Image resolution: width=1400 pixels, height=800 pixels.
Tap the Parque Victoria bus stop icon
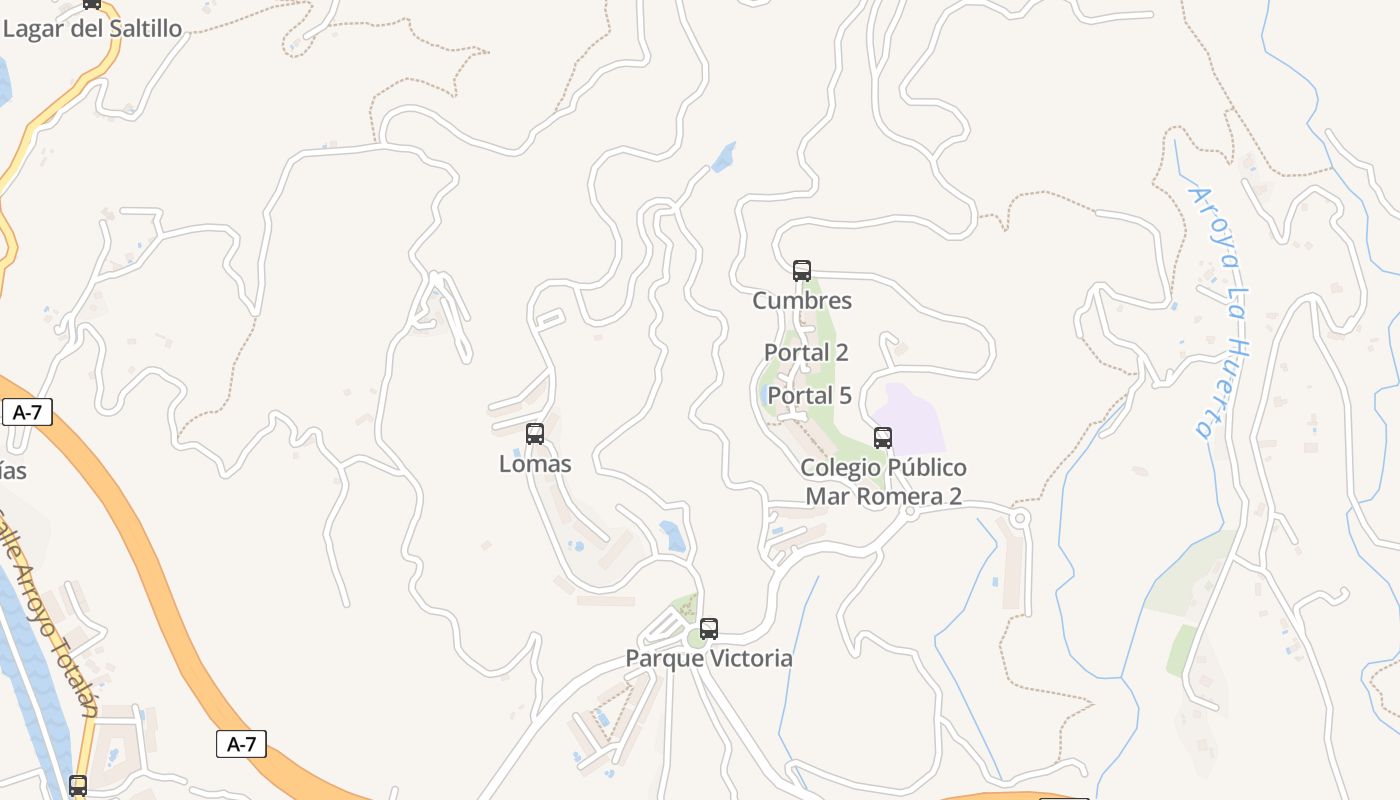(x=709, y=629)
